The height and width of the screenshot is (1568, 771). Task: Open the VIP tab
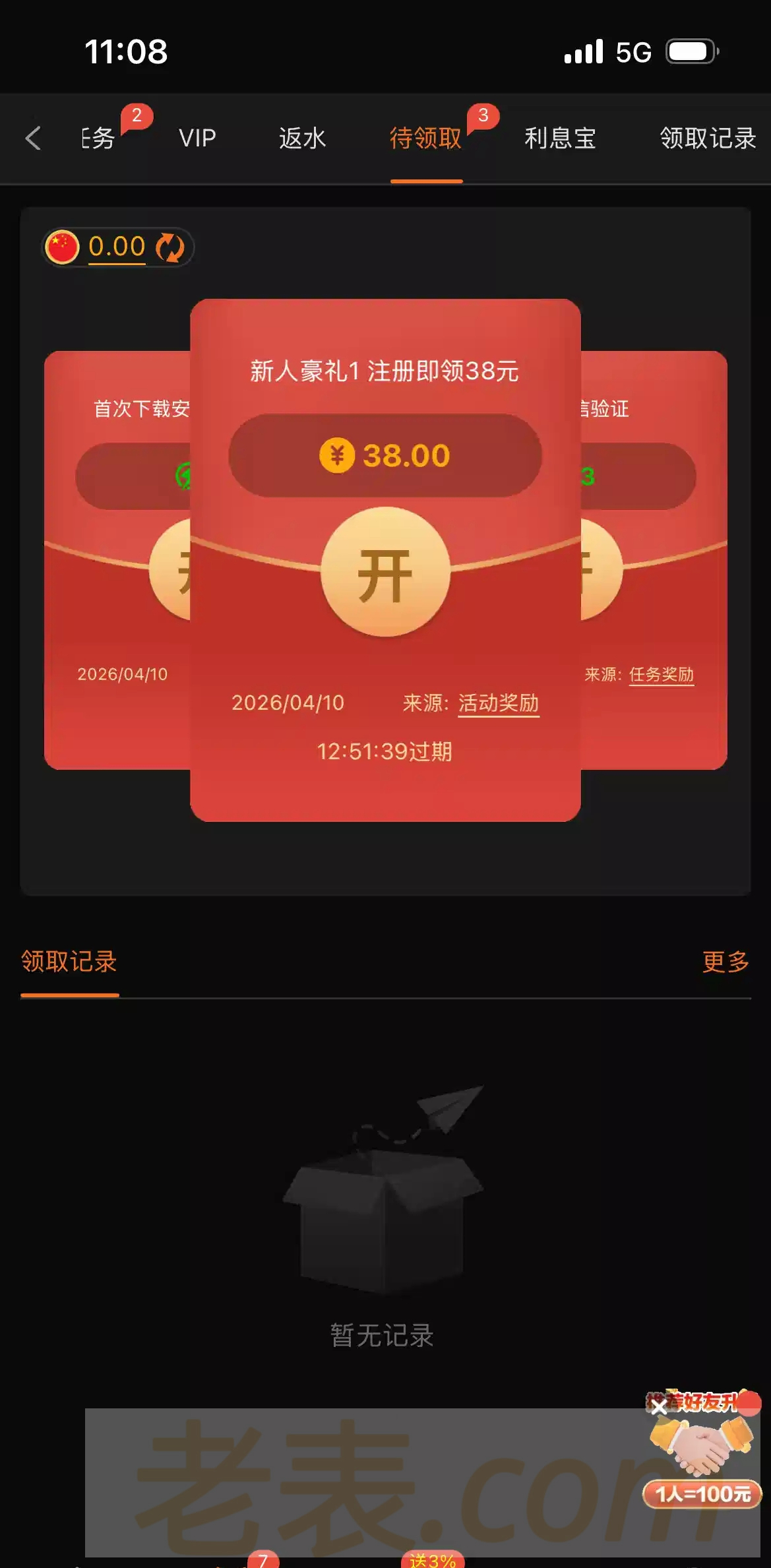click(197, 139)
